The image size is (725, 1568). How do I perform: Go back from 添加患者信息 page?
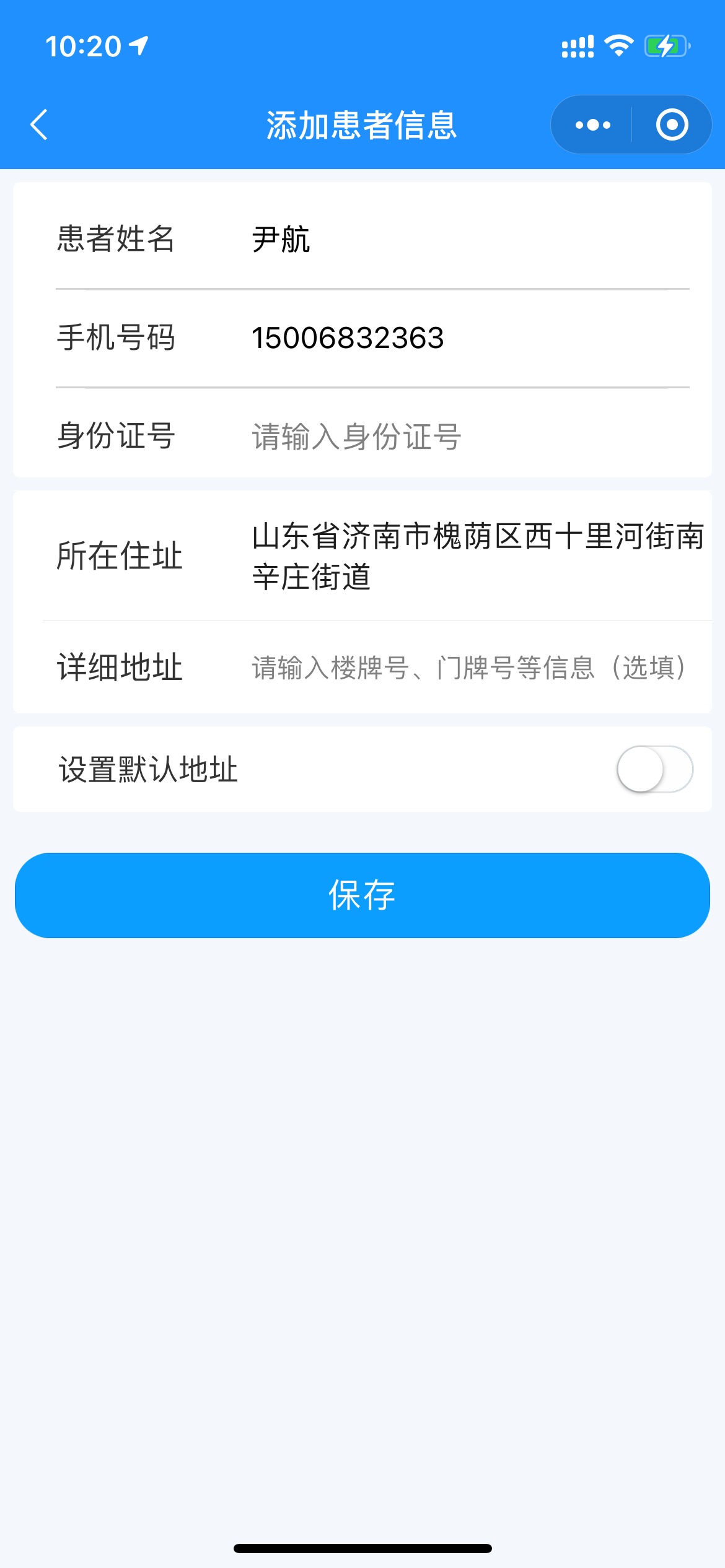pyautogui.click(x=39, y=124)
